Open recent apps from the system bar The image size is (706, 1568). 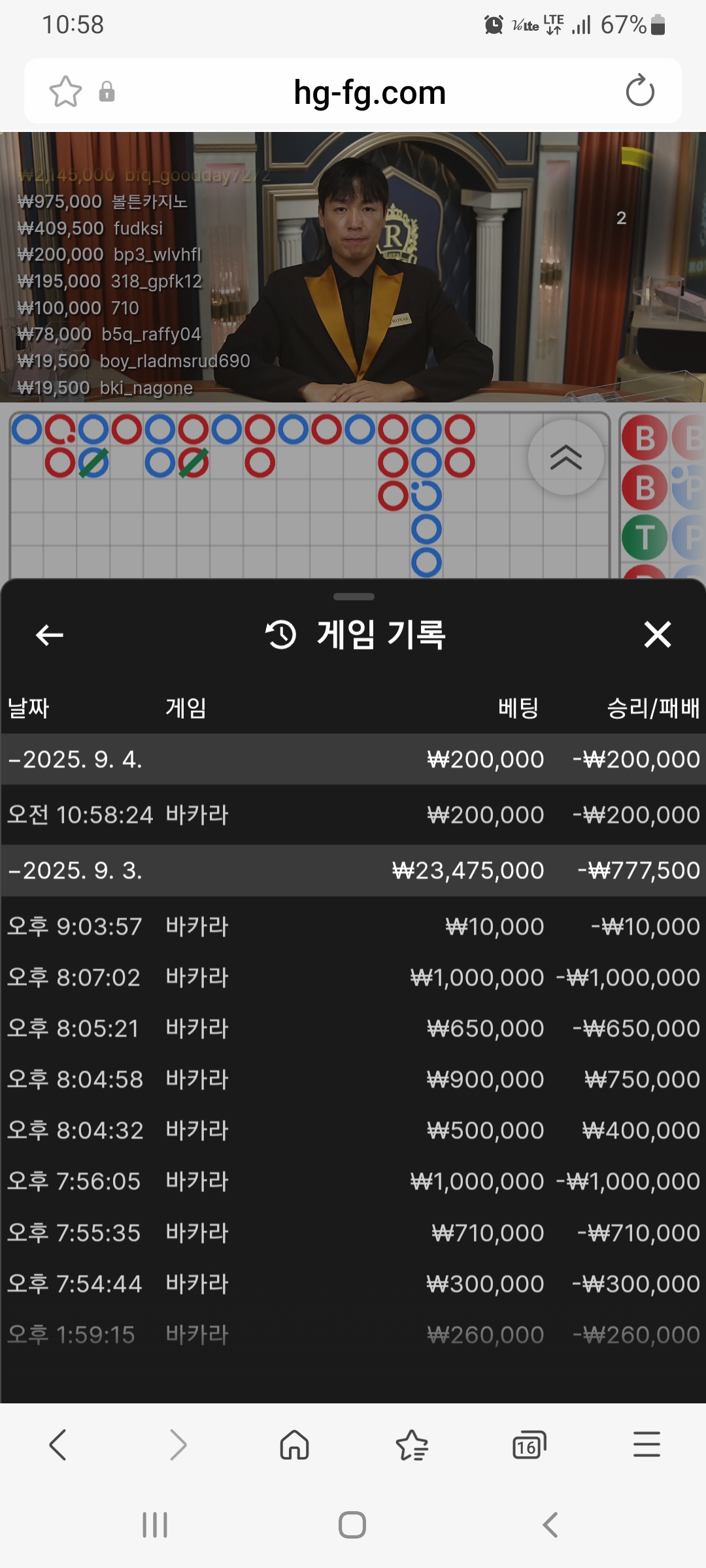[x=155, y=1525]
